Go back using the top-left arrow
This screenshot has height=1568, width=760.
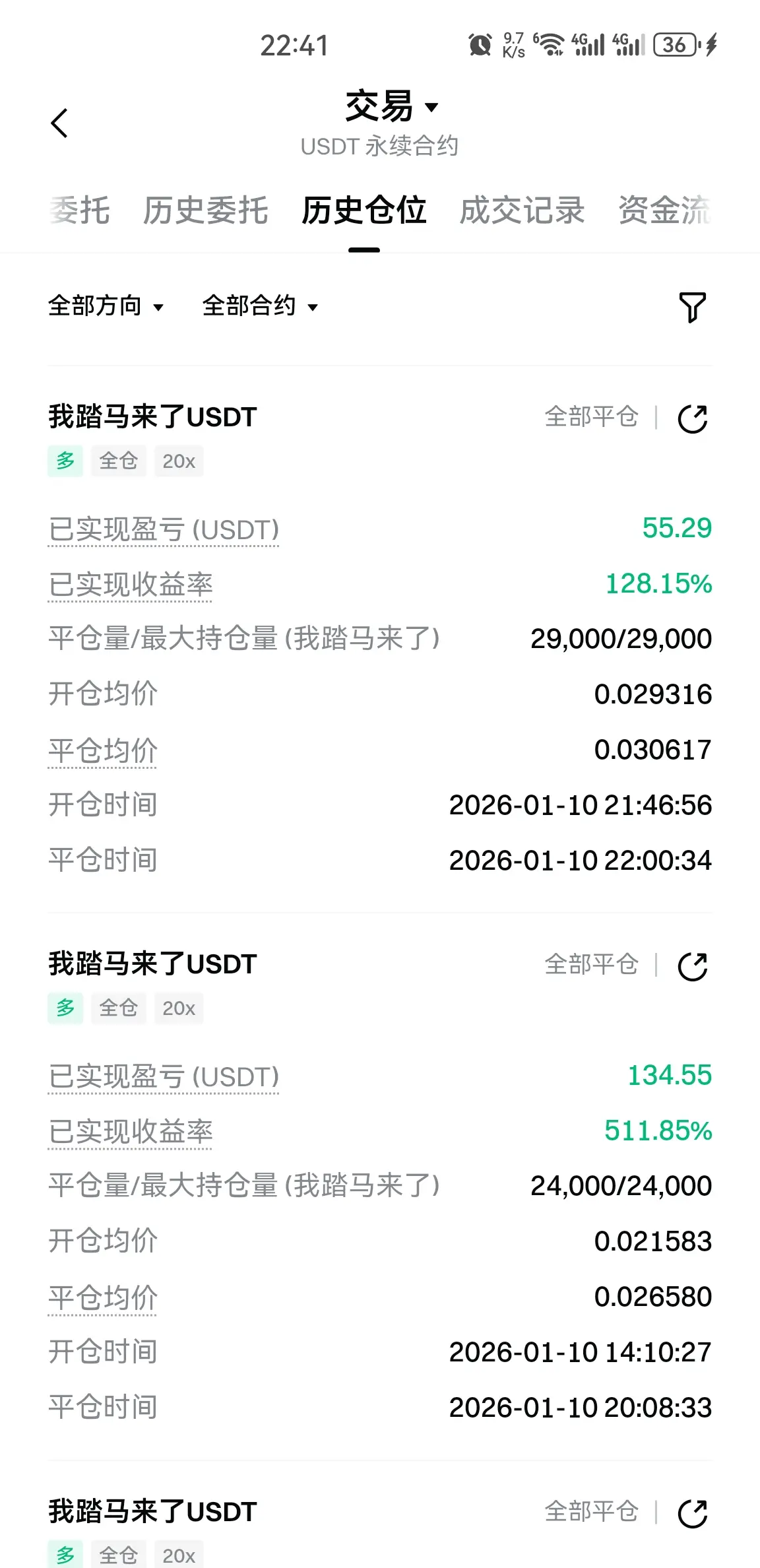(x=59, y=123)
